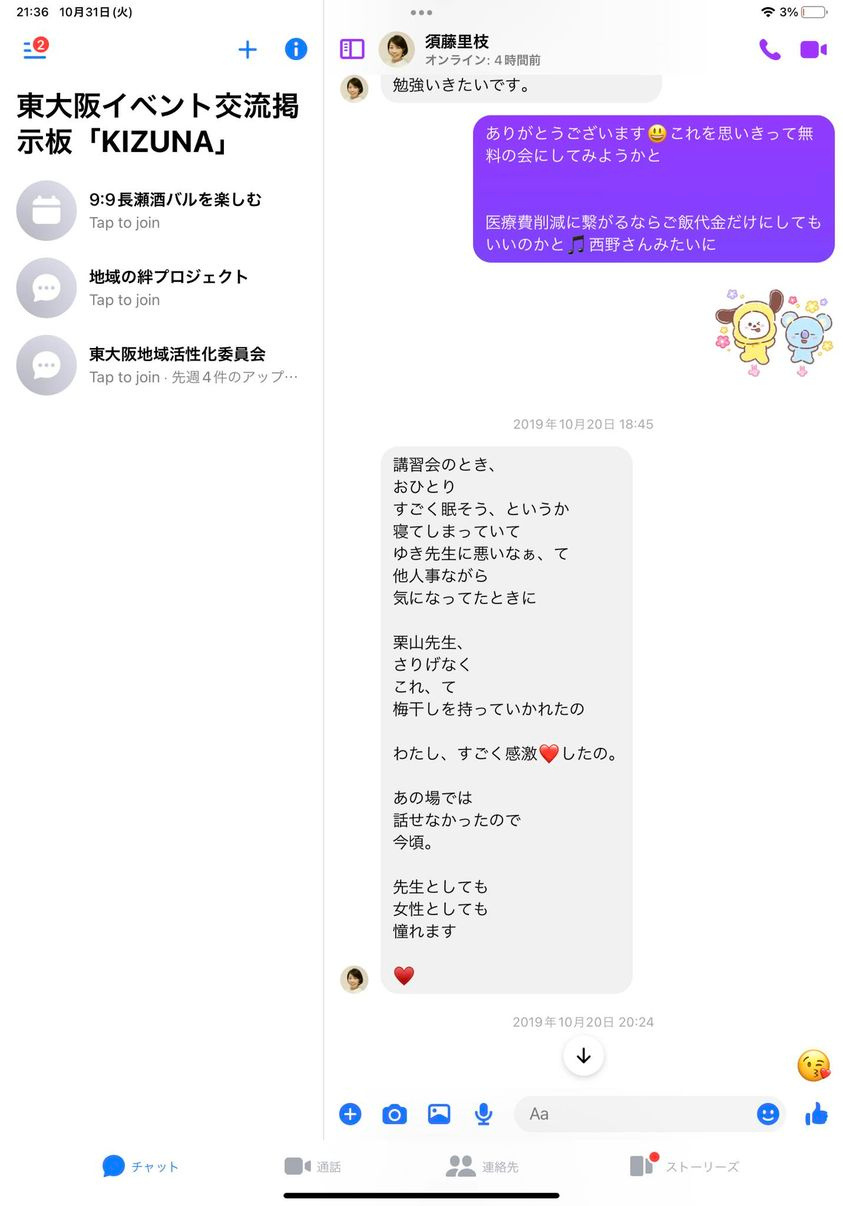Viewport: 843px width, 1206px height.
Task: Open the photo gallery picker
Action: click(439, 1113)
